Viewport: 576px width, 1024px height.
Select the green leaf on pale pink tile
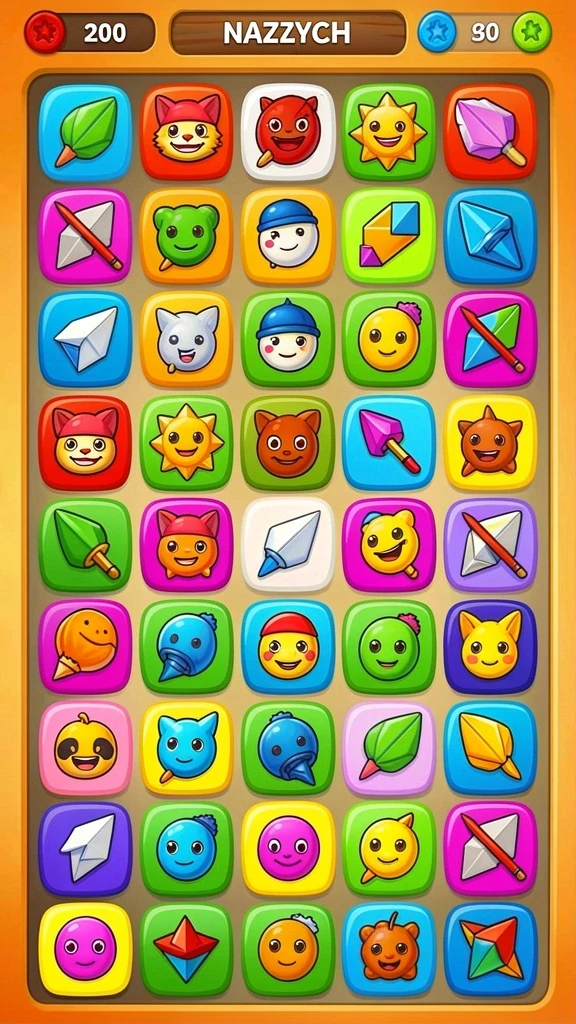(390, 750)
